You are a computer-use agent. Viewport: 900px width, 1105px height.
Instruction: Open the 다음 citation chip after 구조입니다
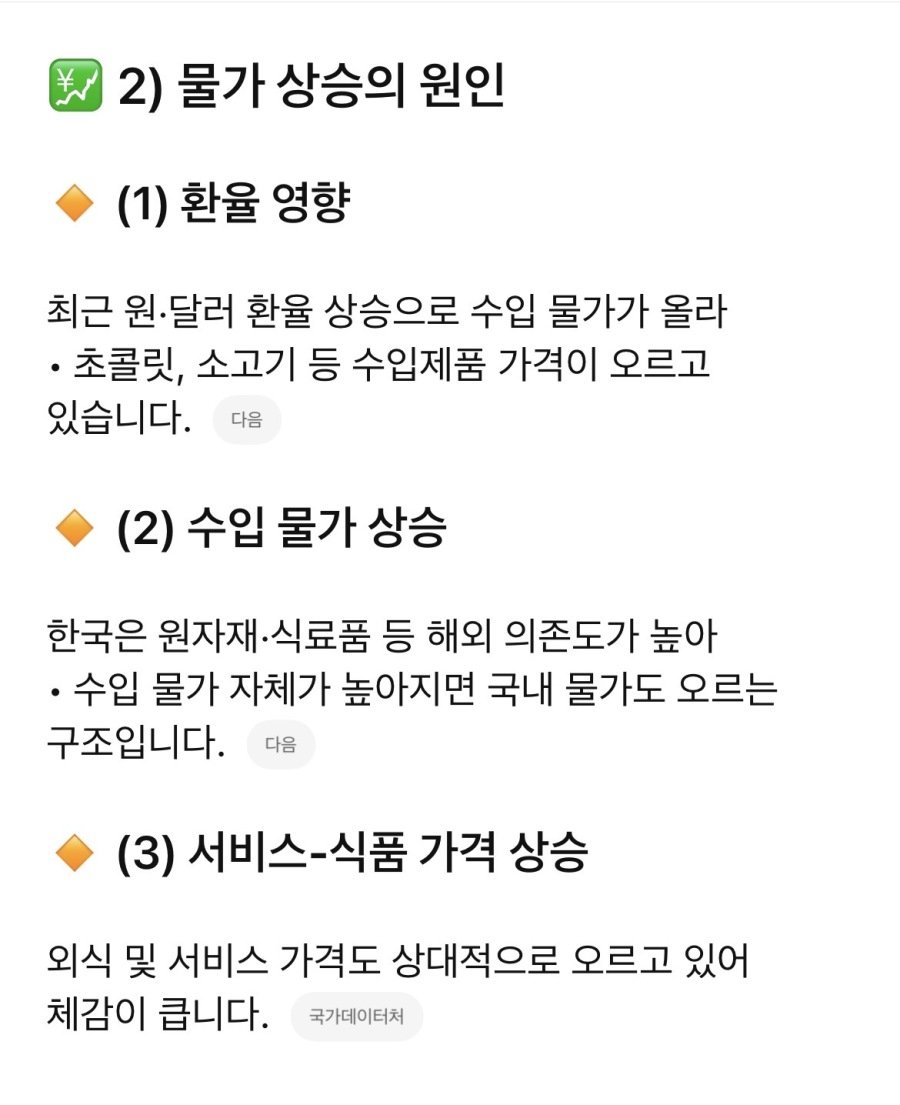click(x=281, y=744)
